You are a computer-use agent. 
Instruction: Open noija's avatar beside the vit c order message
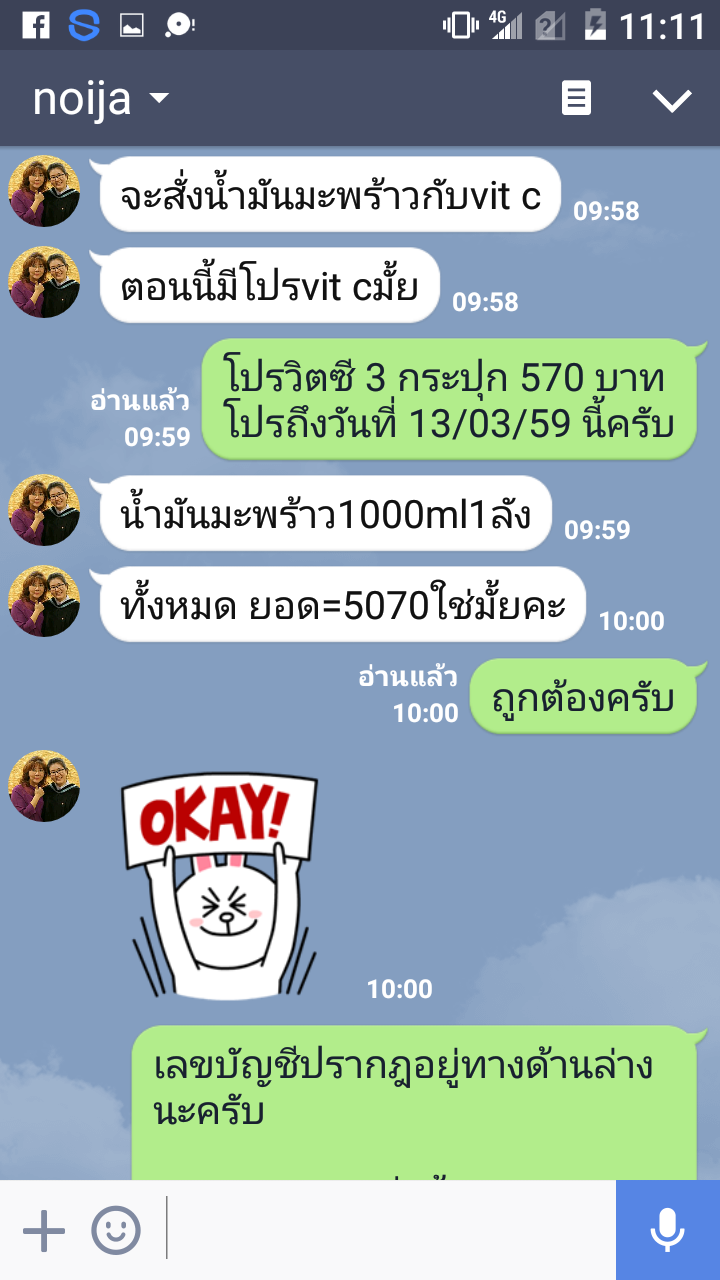tap(44, 192)
